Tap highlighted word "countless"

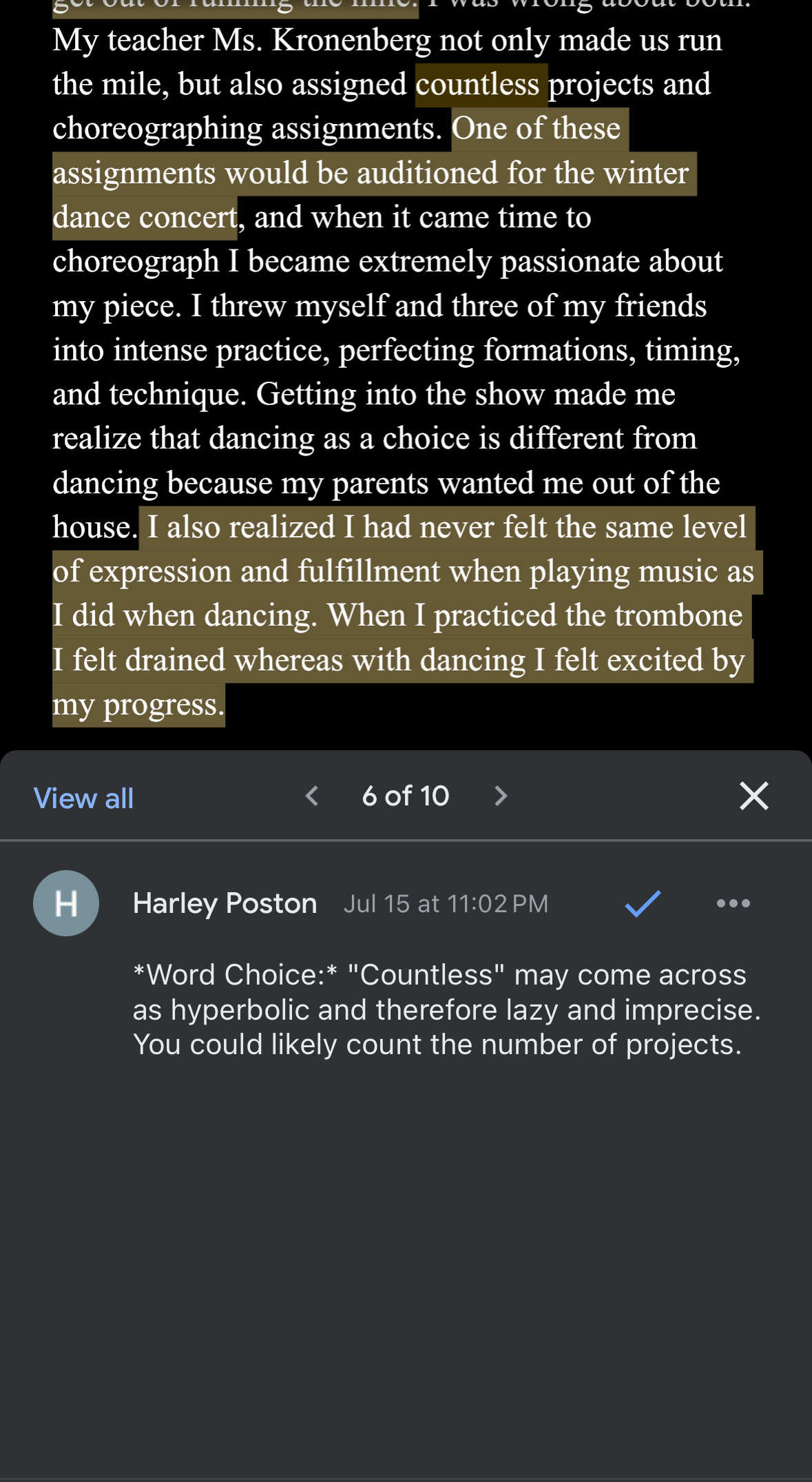(x=478, y=85)
